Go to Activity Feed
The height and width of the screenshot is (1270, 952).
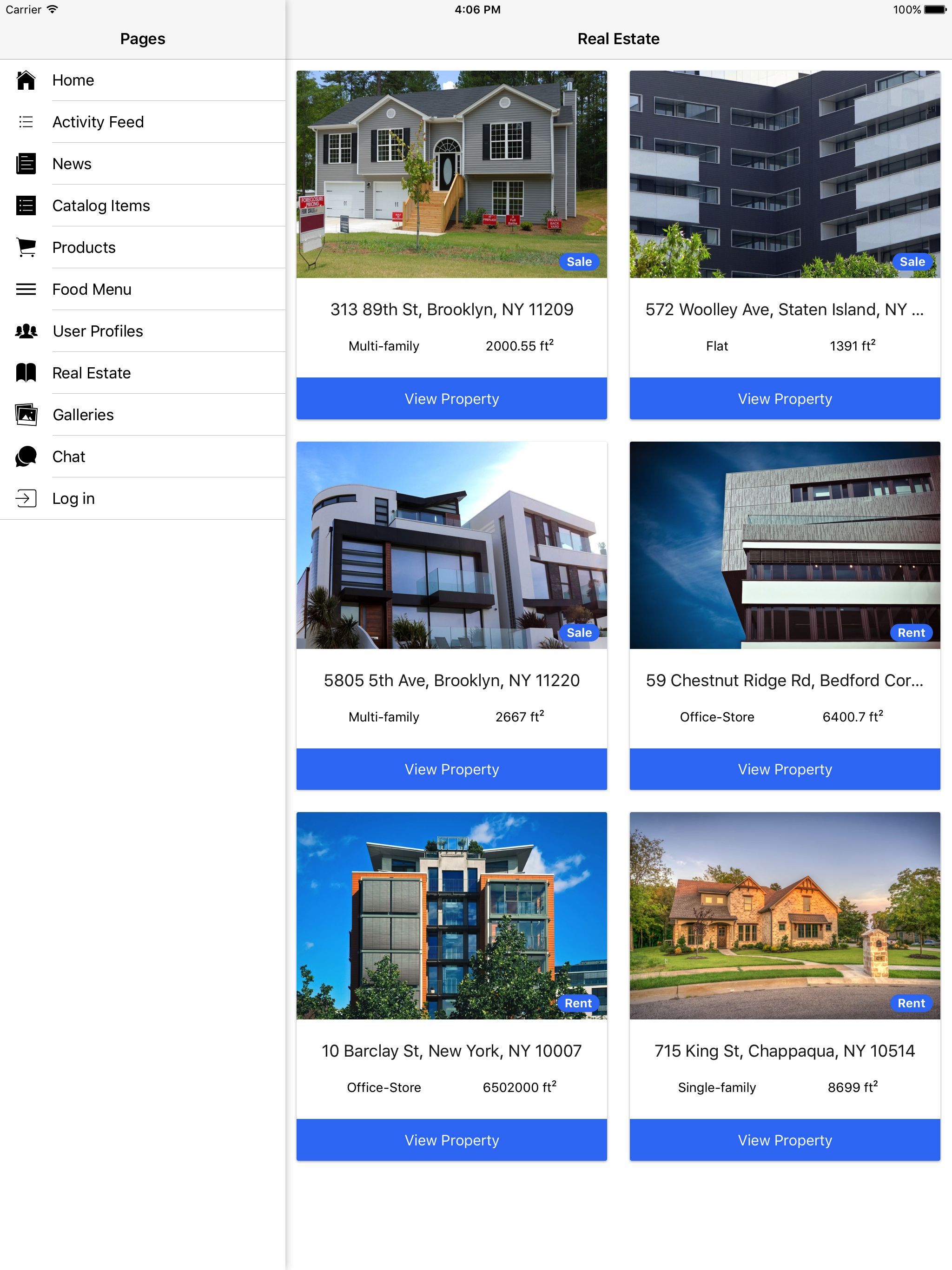coord(98,122)
